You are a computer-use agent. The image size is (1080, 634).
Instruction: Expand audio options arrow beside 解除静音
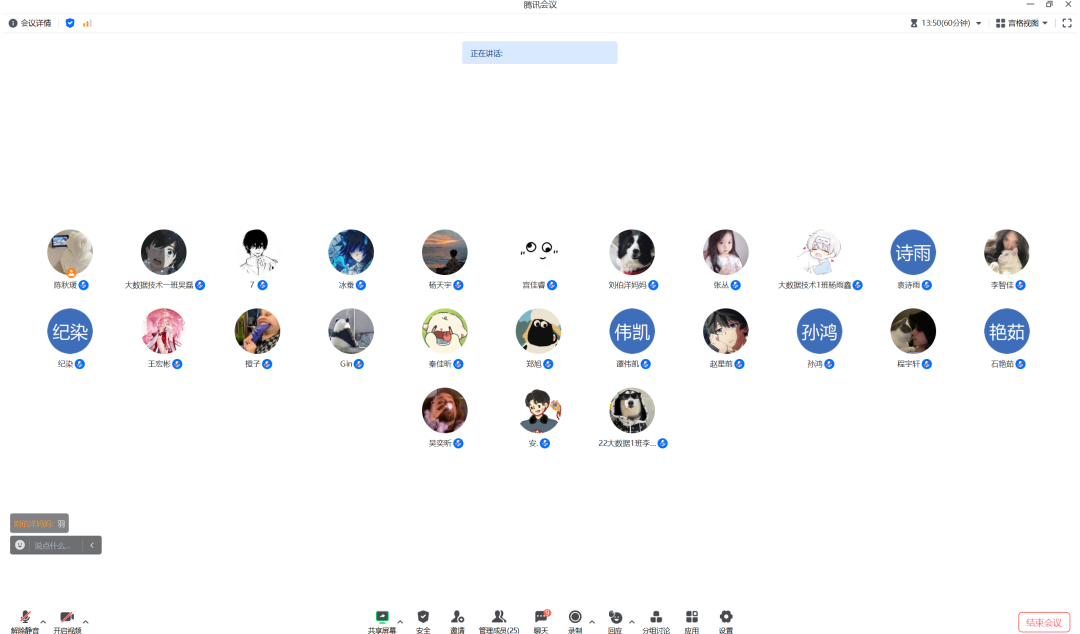(43, 622)
